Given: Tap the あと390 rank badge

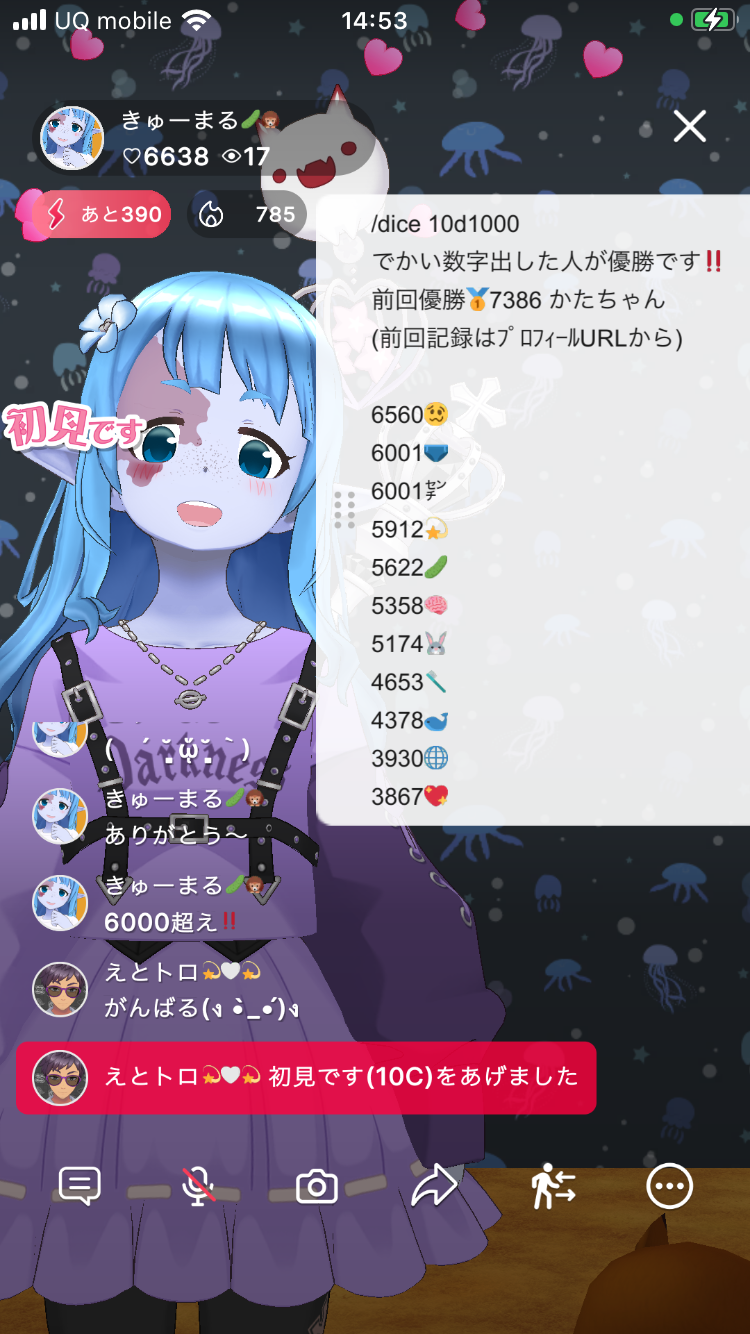Looking at the screenshot, I should [x=100, y=215].
